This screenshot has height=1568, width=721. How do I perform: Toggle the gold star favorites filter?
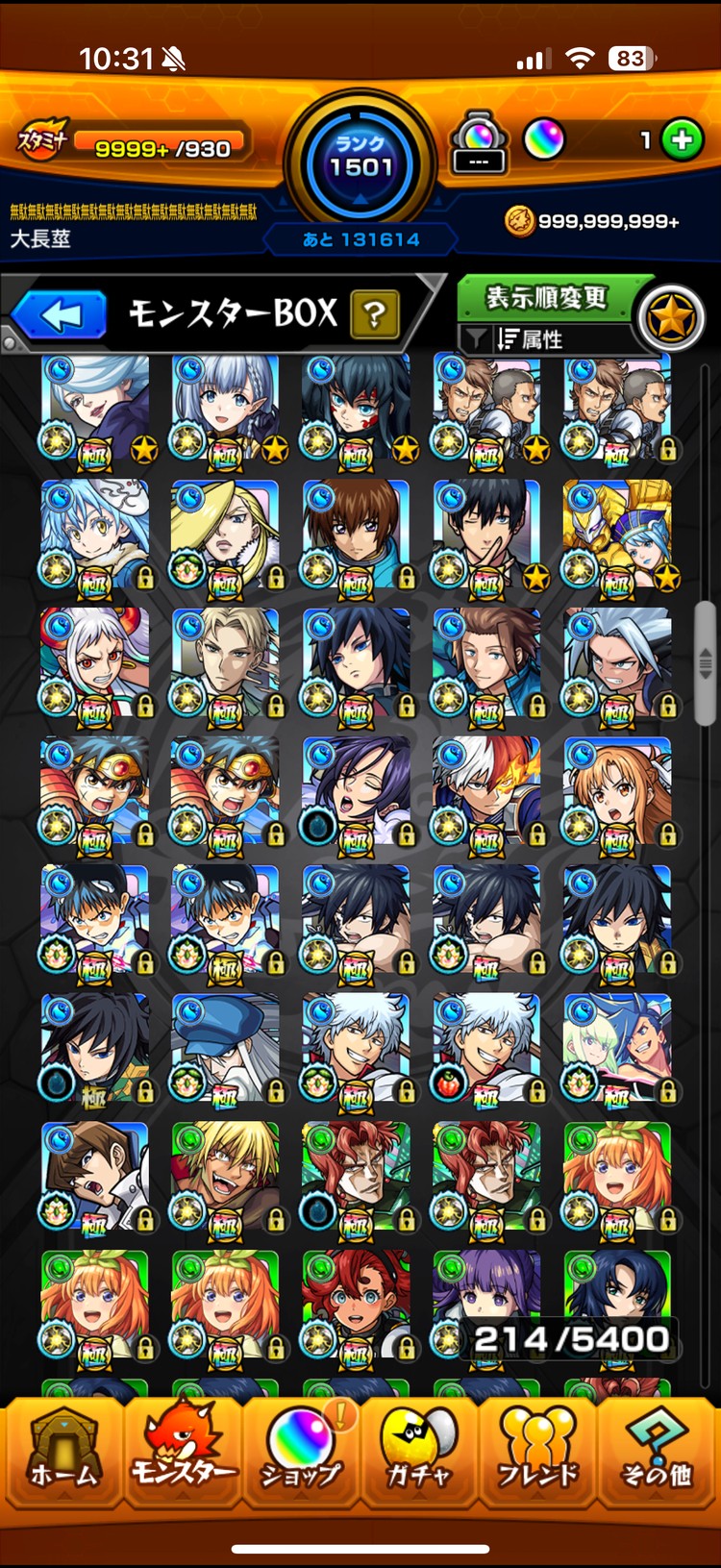(x=672, y=319)
